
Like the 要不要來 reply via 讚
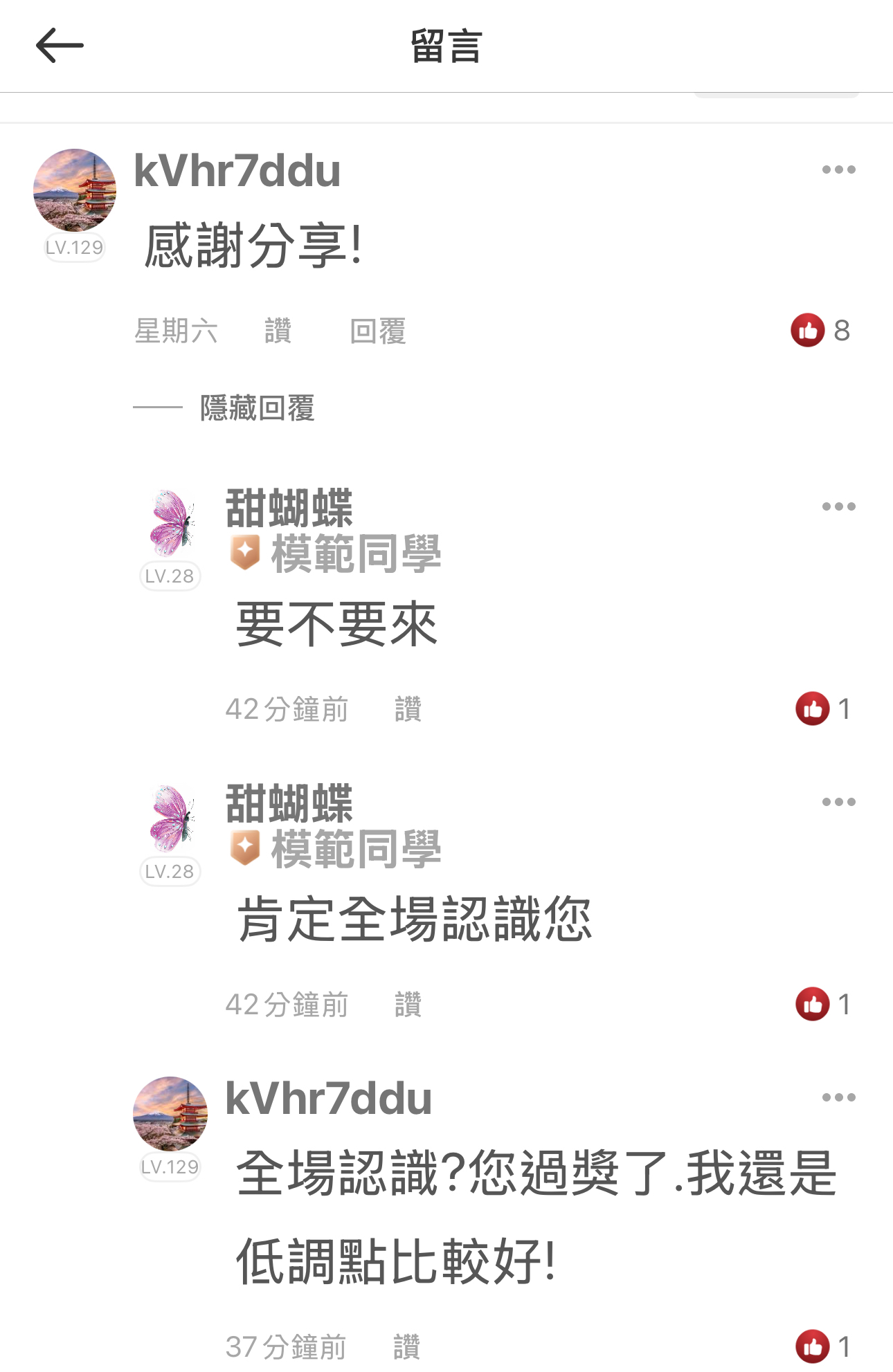(x=408, y=709)
